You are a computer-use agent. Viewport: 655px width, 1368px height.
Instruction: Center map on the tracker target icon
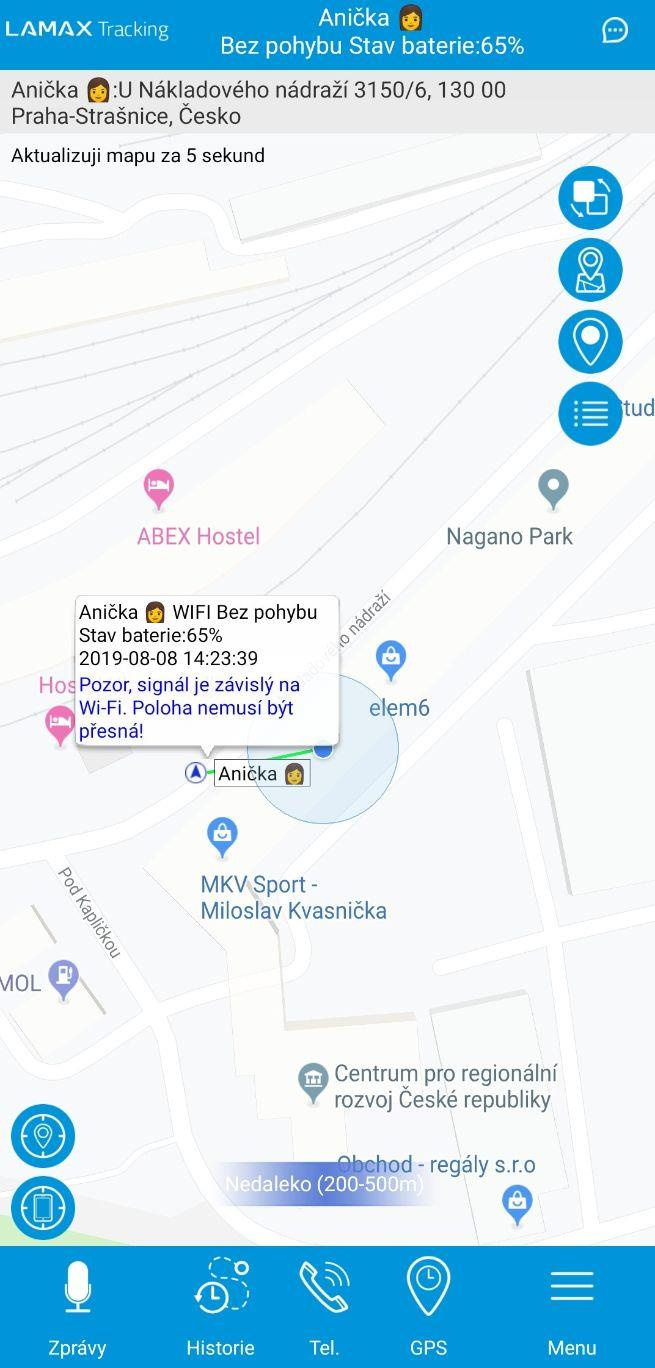click(43, 1136)
